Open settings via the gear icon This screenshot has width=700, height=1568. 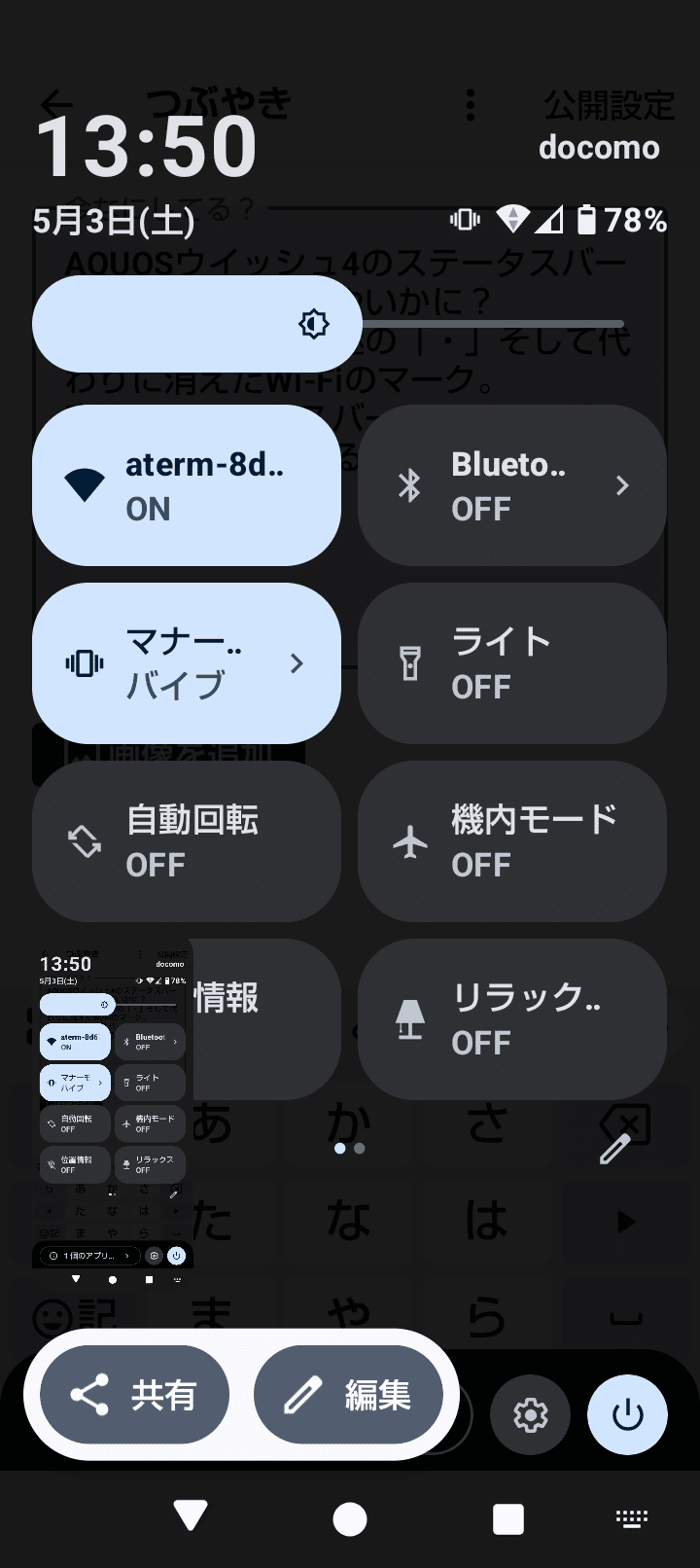pyautogui.click(x=530, y=1415)
